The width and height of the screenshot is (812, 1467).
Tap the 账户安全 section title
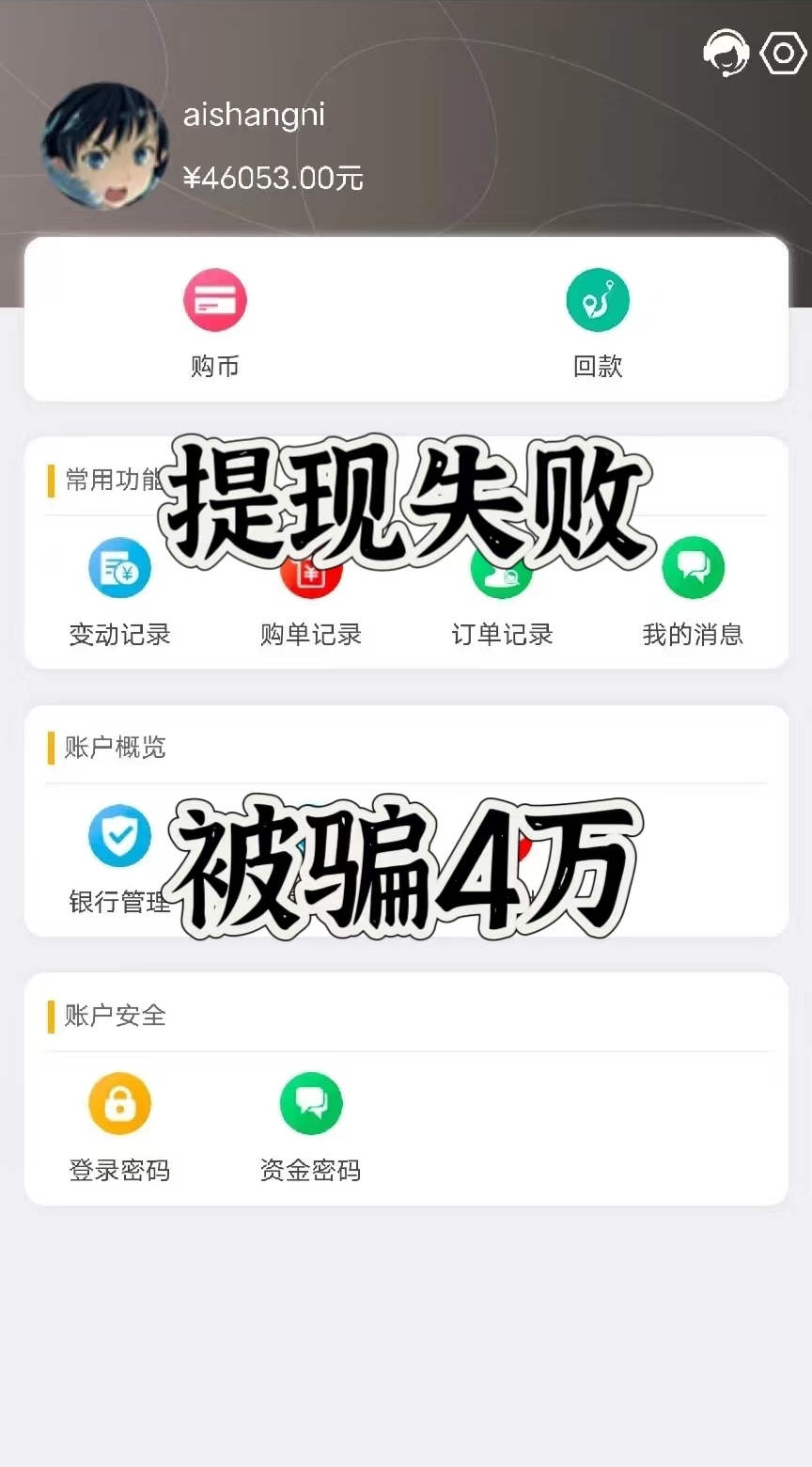[113, 1017]
